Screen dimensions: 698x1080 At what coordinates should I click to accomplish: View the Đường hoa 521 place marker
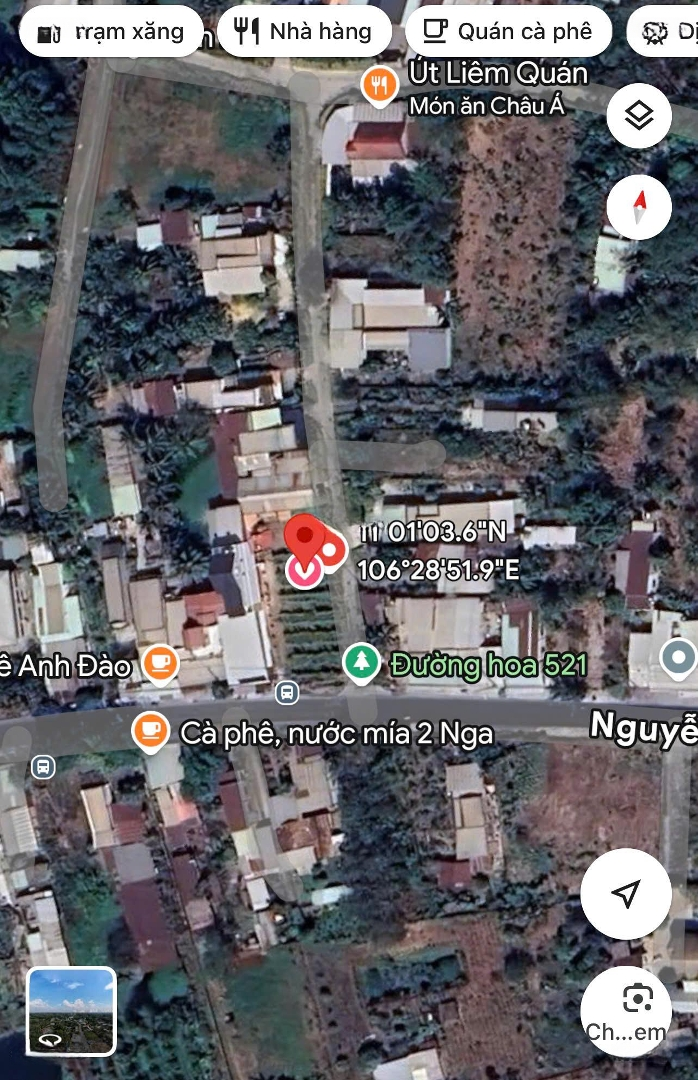(361, 663)
